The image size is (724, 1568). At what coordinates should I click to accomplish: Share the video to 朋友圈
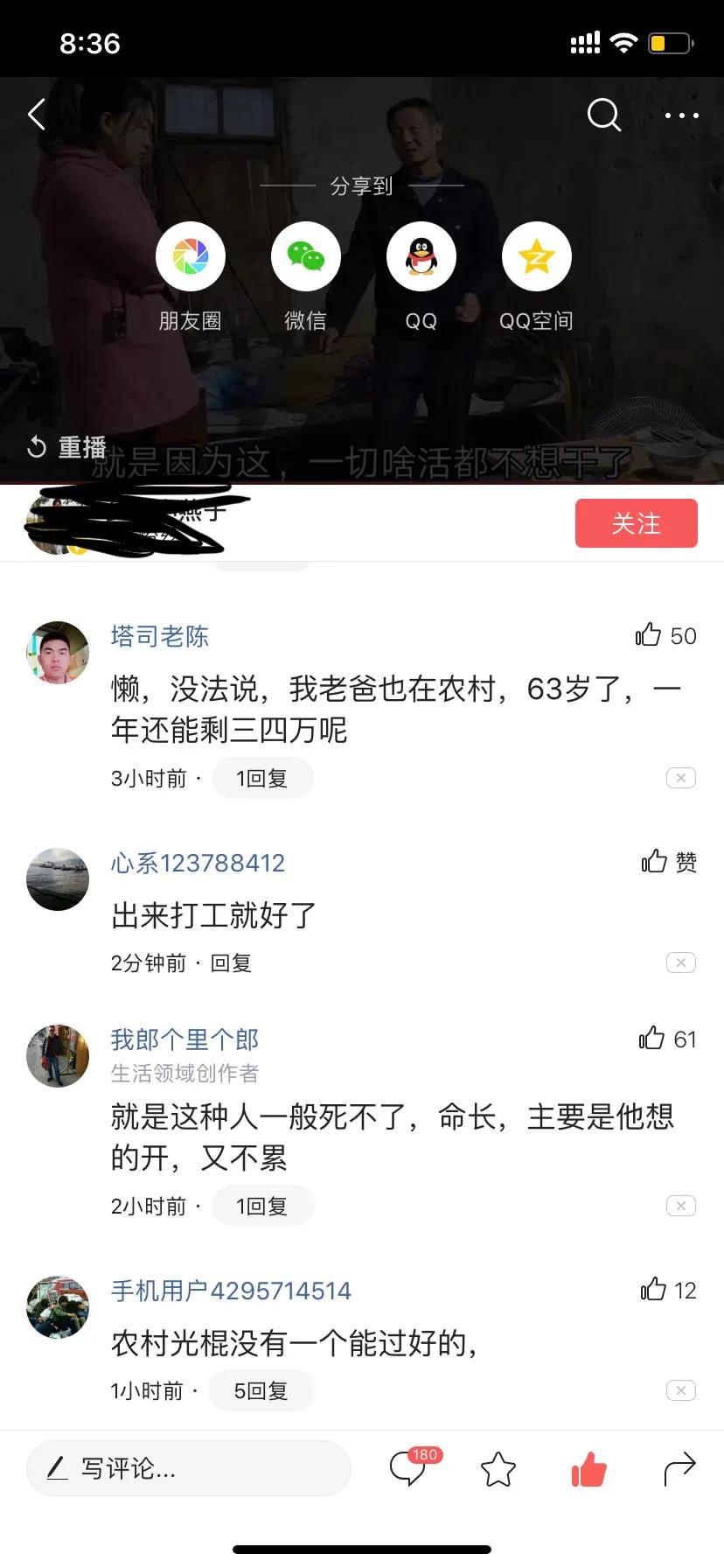pyautogui.click(x=190, y=255)
